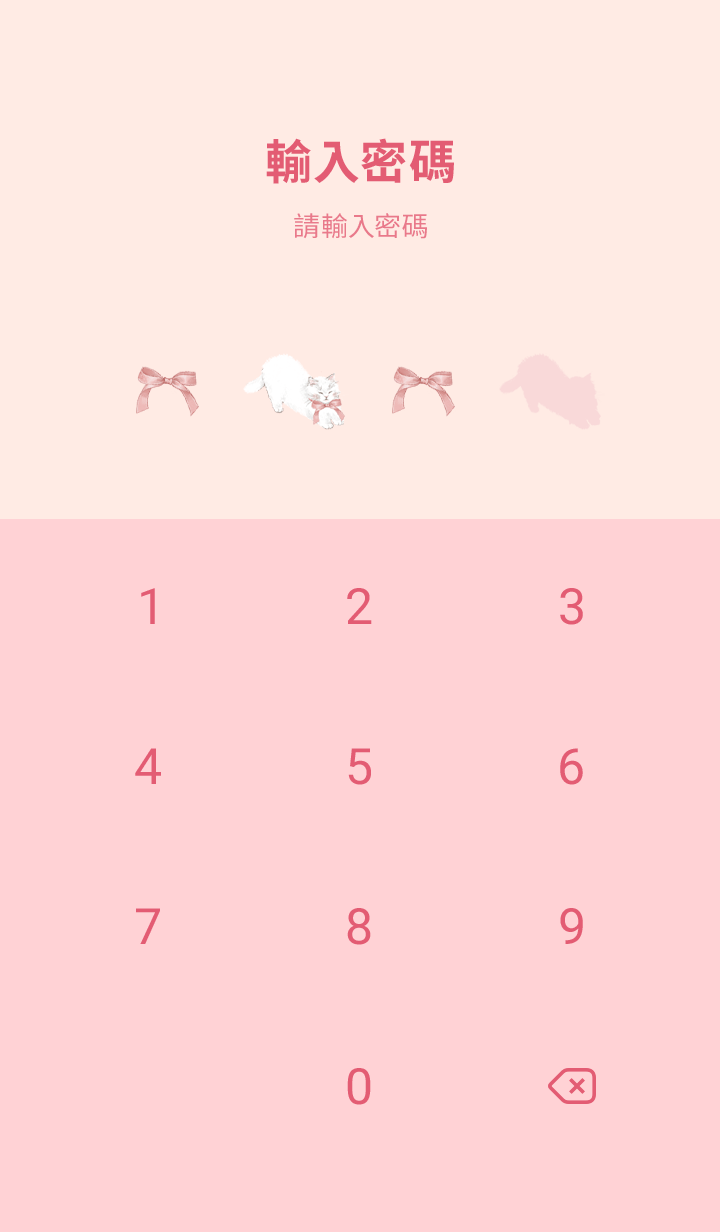This screenshot has width=720, height=1232.
Task: Select digit 3 on the keypad
Action: tap(571, 607)
